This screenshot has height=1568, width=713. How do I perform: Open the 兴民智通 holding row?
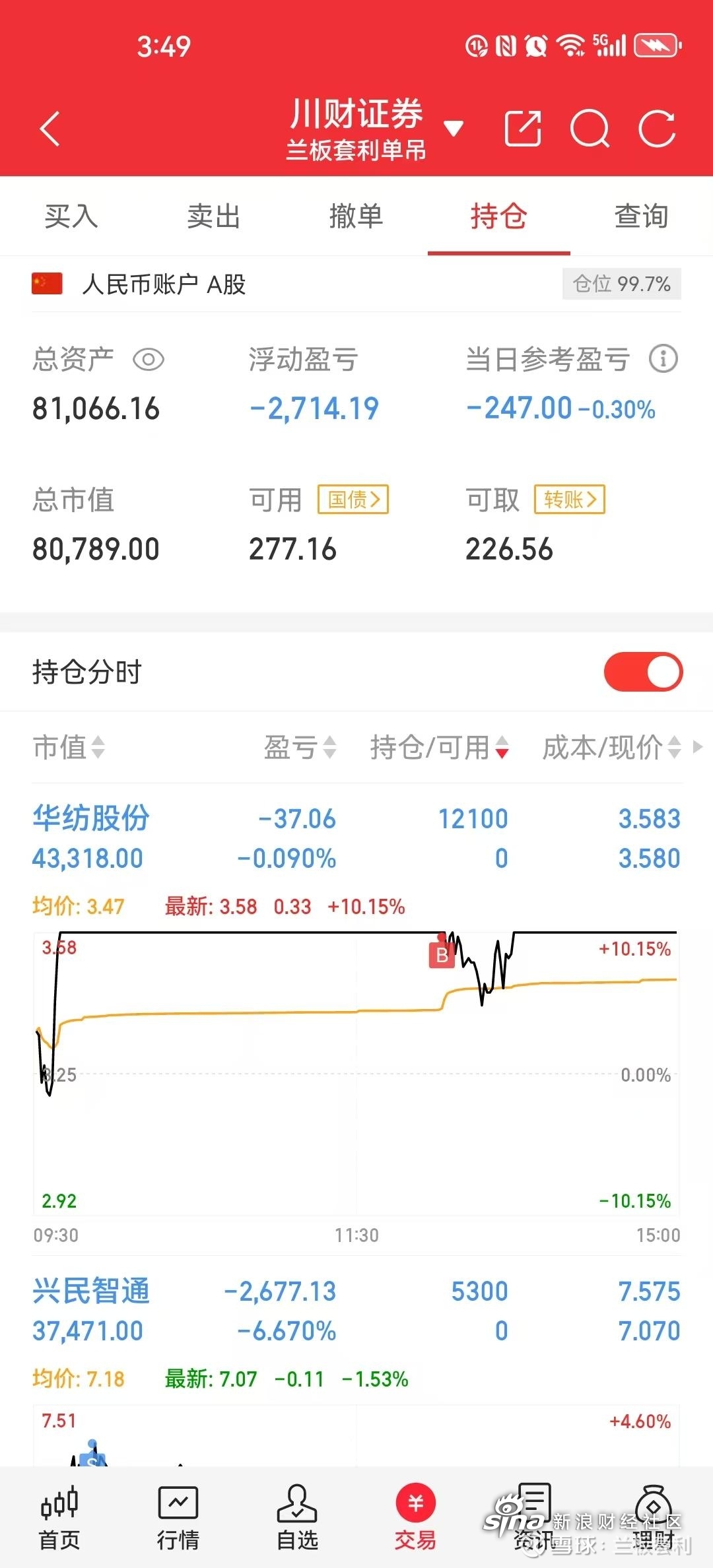pyautogui.click(x=356, y=1311)
